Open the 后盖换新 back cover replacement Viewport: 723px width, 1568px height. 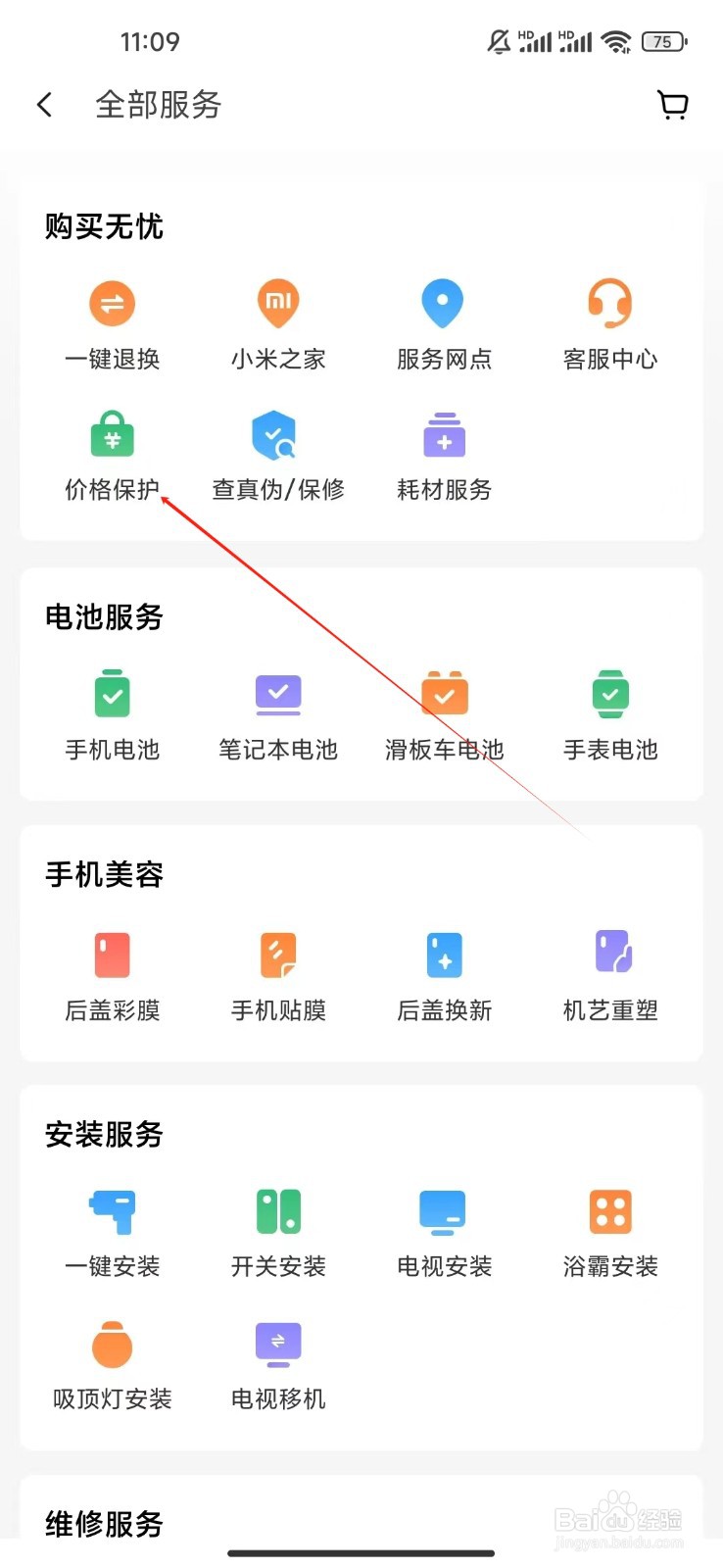coord(444,970)
